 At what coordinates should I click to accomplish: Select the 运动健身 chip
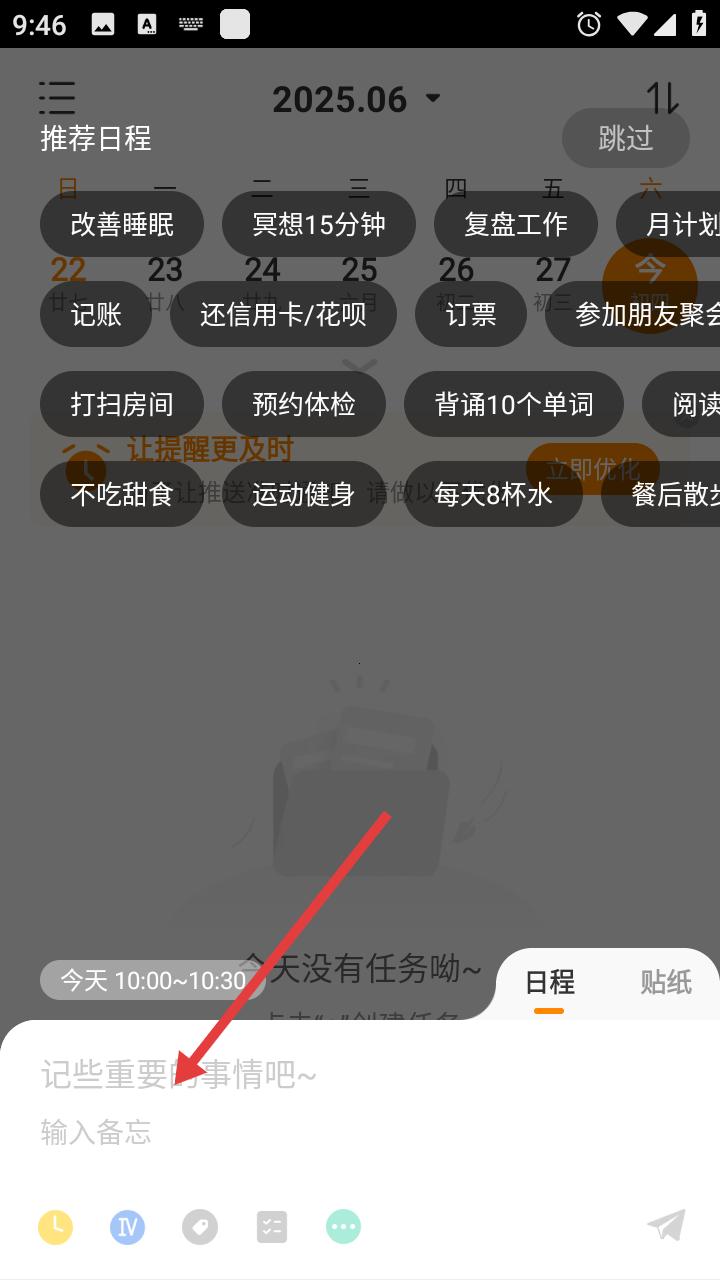(304, 494)
